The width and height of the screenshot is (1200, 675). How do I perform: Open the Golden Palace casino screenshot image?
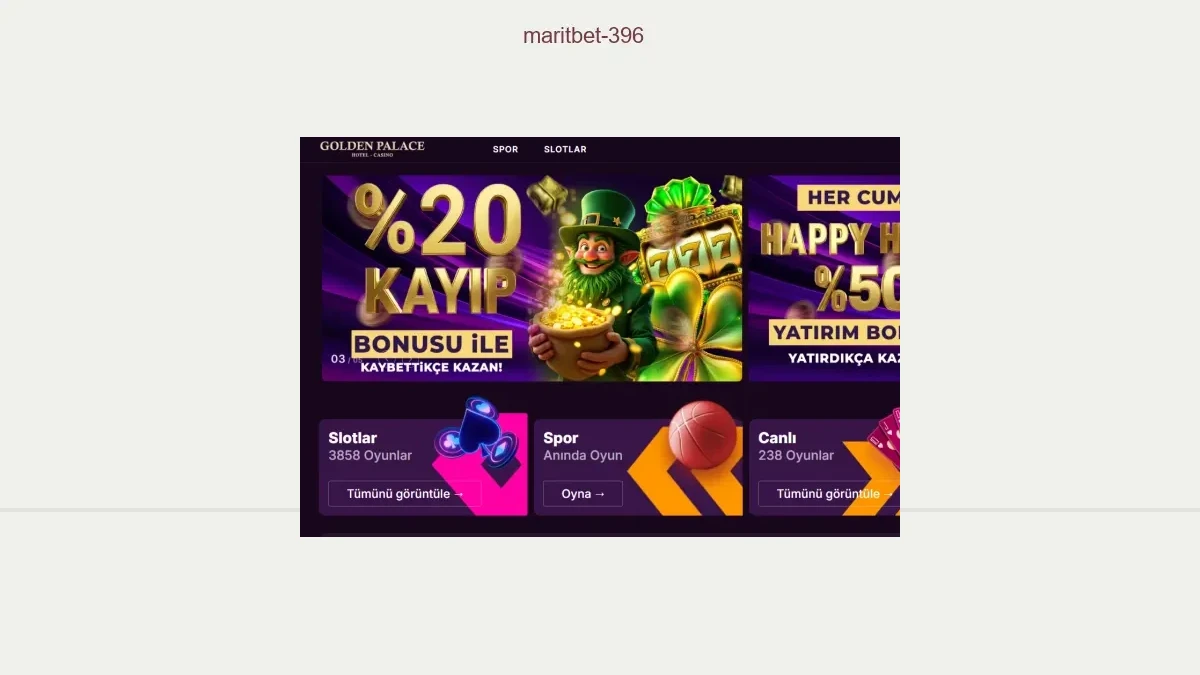[600, 336]
